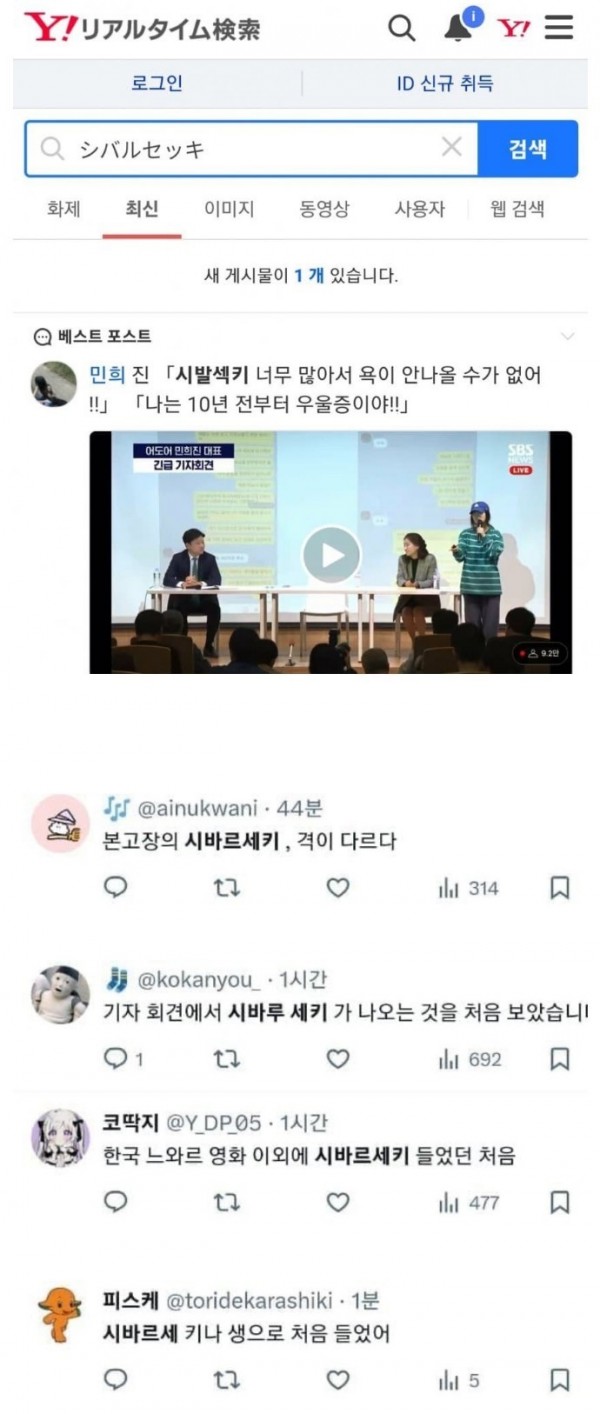Switch to the 동영상 tab
Screen dimensions: 600x1414
(324, 209)
